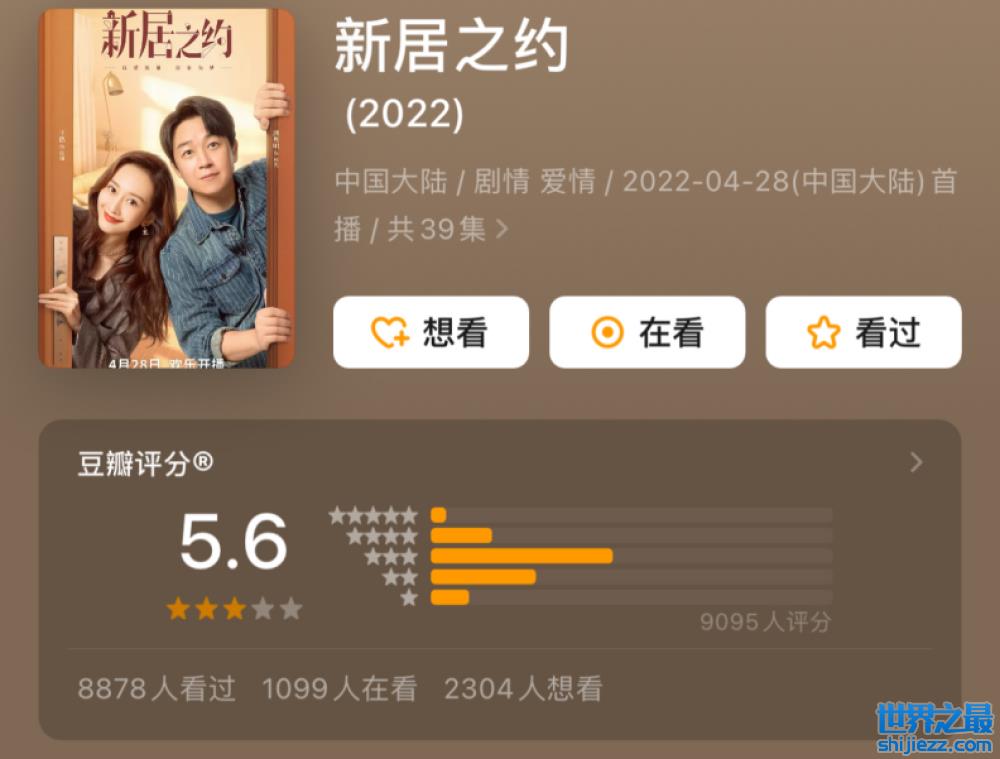Open the 新居之约 poster image
Image resolution: width=1000 pixels, height=759 pixels.
(x=167, y=188)
